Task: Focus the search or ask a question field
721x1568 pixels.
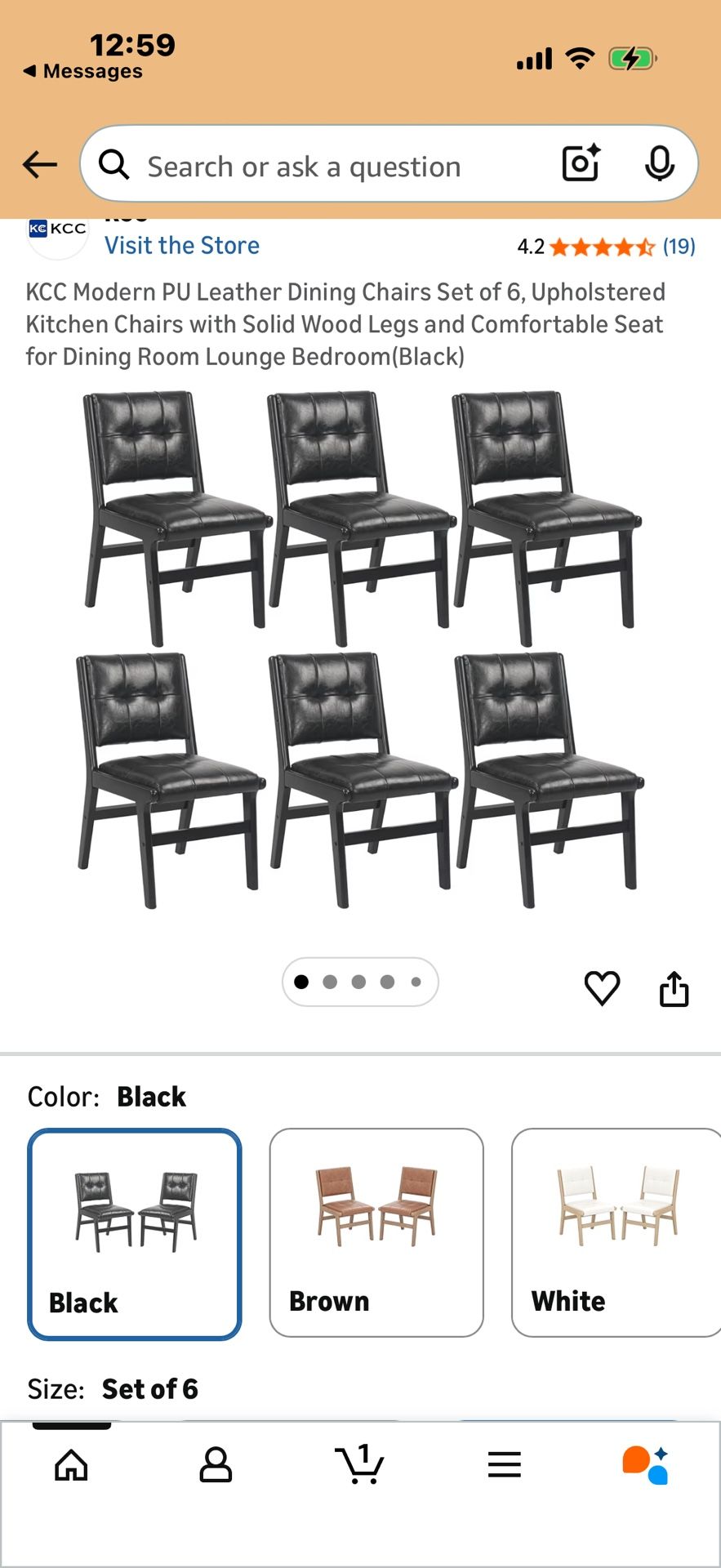Action: pyautogui.click(x=327, y=167)
